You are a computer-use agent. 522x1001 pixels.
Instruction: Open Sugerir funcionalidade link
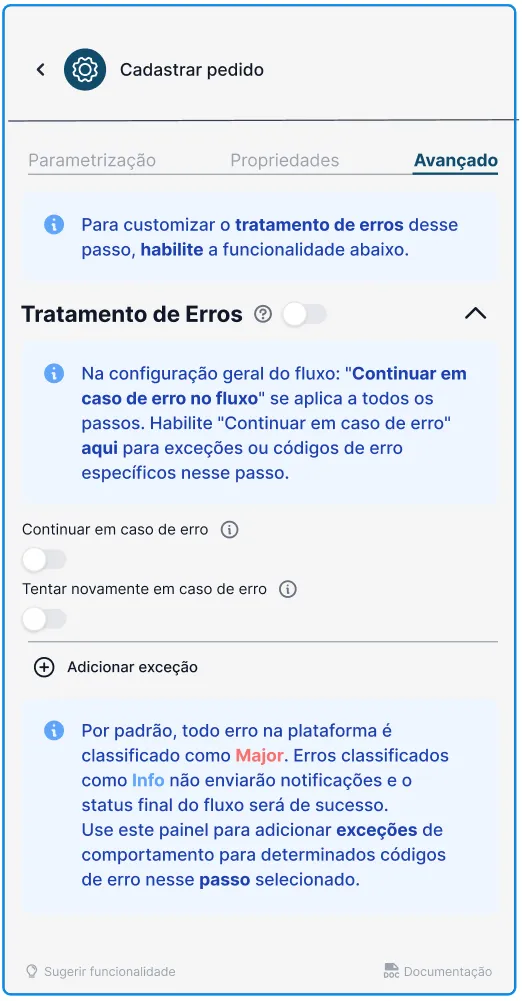(100, 972)
